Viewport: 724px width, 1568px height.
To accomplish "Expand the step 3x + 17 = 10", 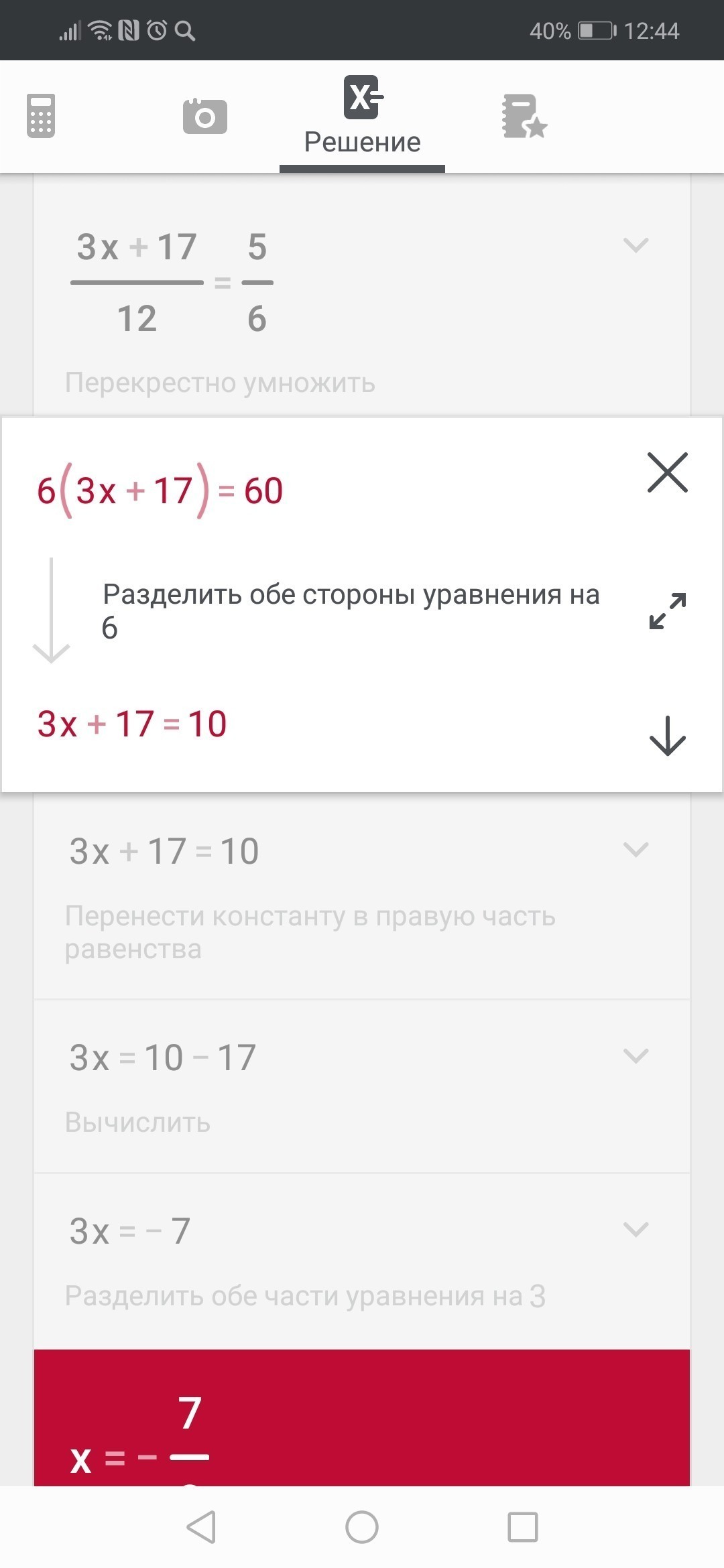I will [x=635, y=850].
